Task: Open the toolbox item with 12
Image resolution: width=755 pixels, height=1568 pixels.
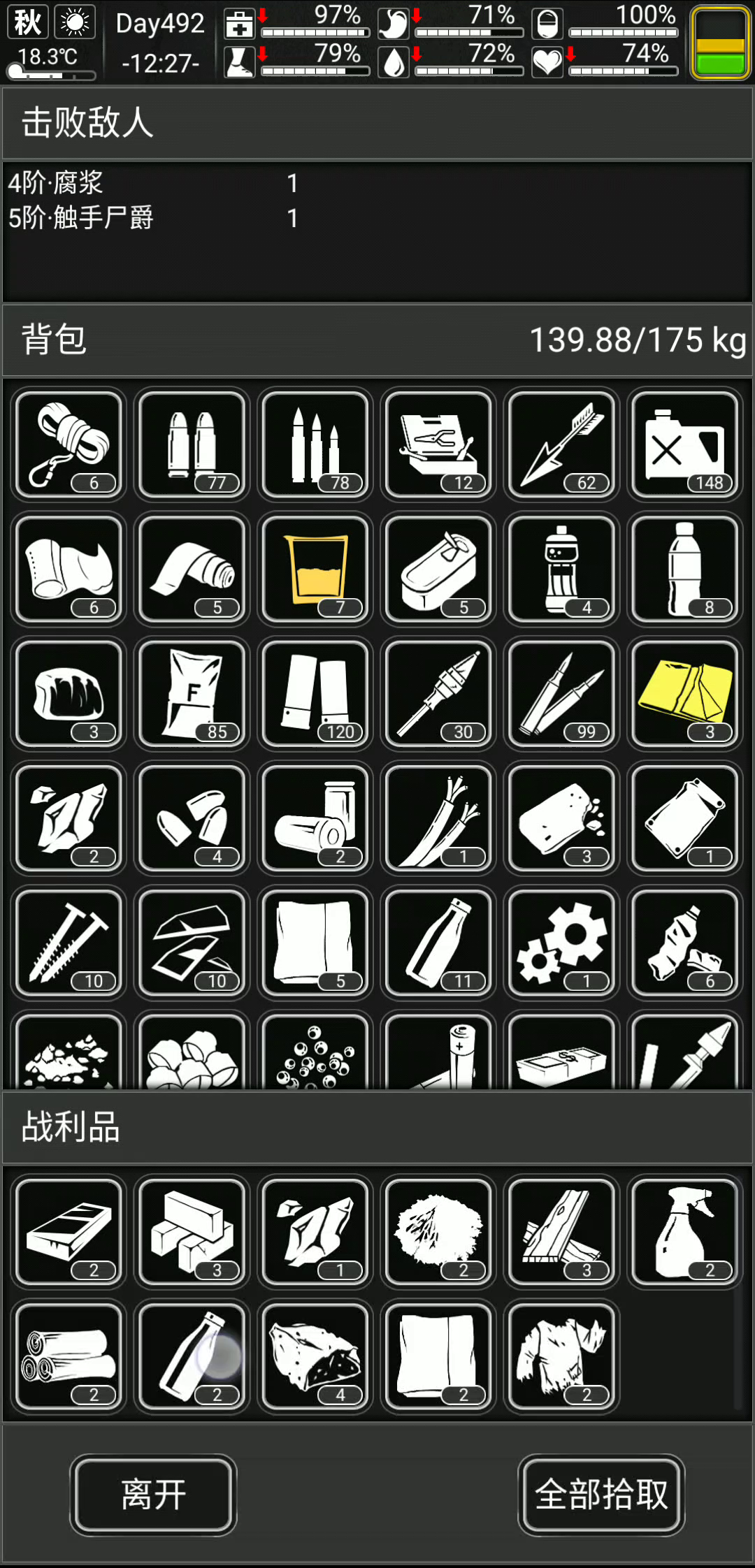Action: 438,444
